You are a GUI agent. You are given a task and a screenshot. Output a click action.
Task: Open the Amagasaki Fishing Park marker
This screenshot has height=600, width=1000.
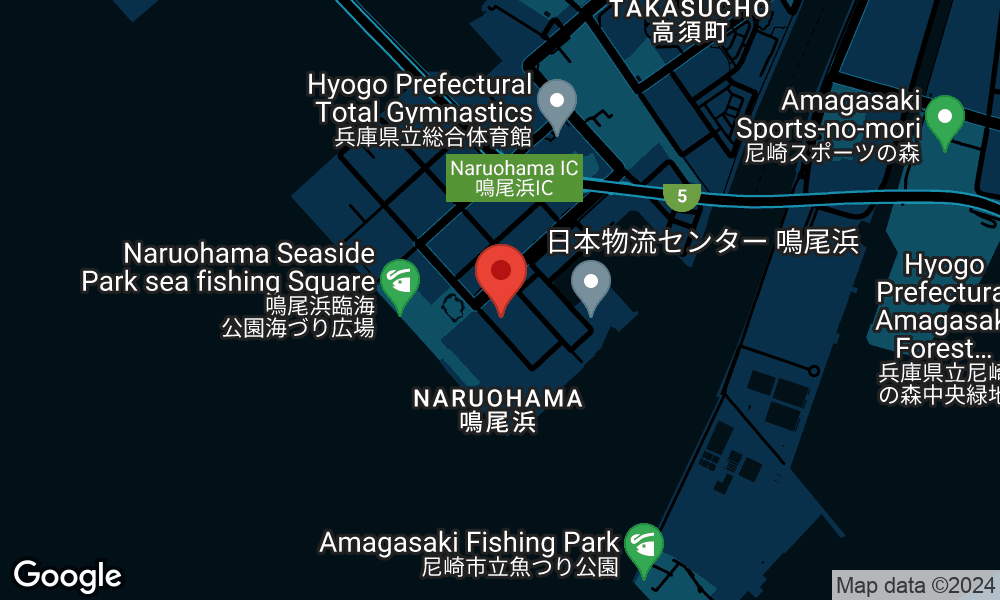643,545
